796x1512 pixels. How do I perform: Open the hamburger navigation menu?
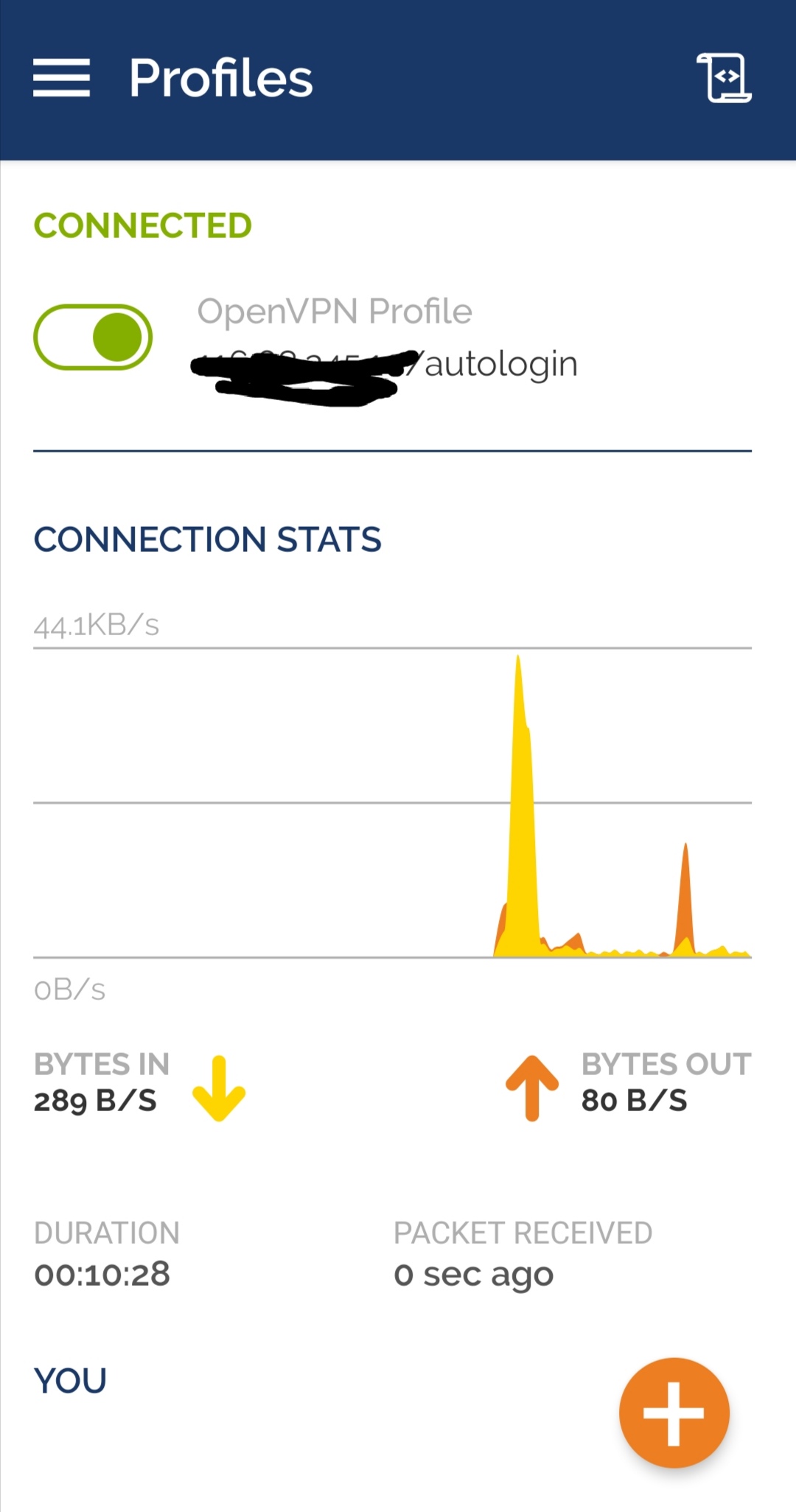pyautogui.click(x=61, y=78)
